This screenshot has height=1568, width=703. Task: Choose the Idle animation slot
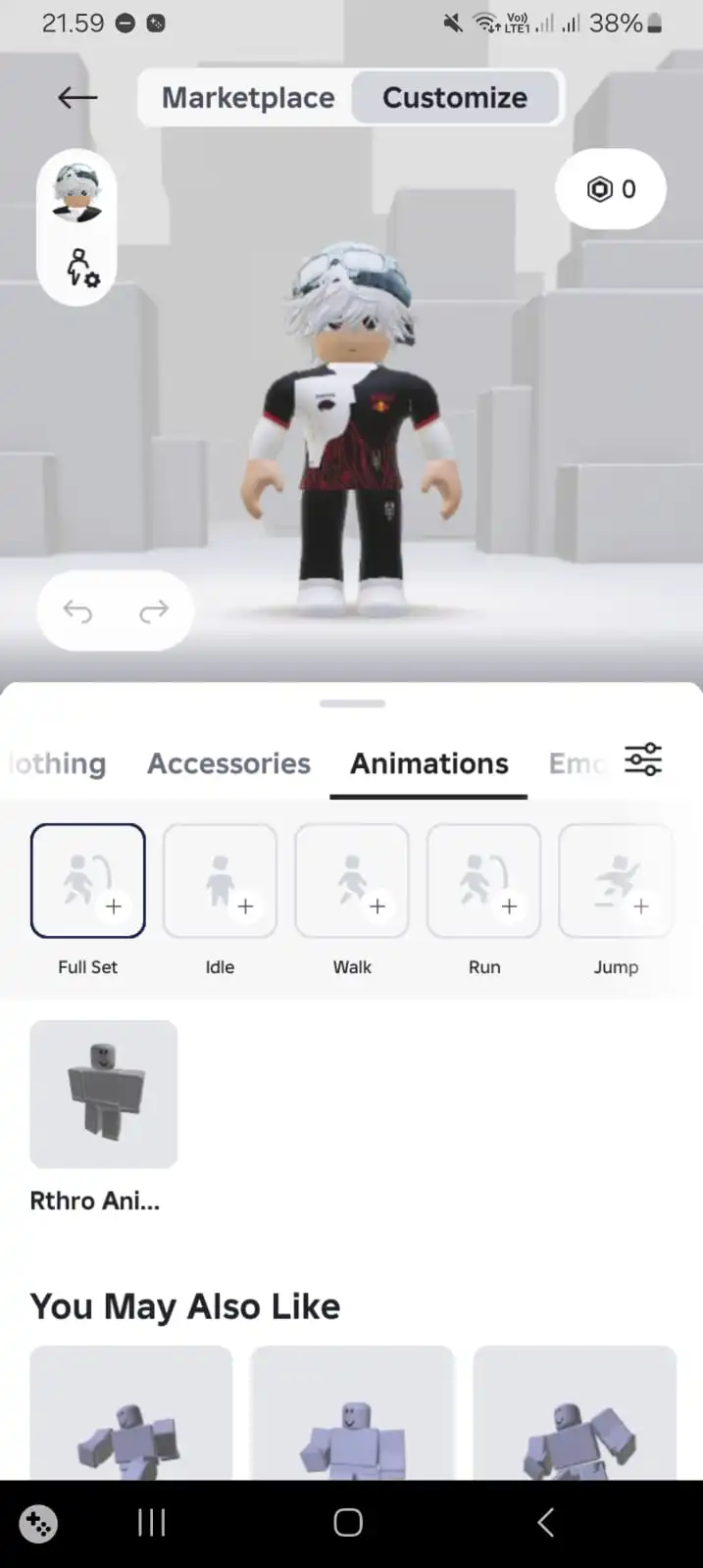point(220,881)
